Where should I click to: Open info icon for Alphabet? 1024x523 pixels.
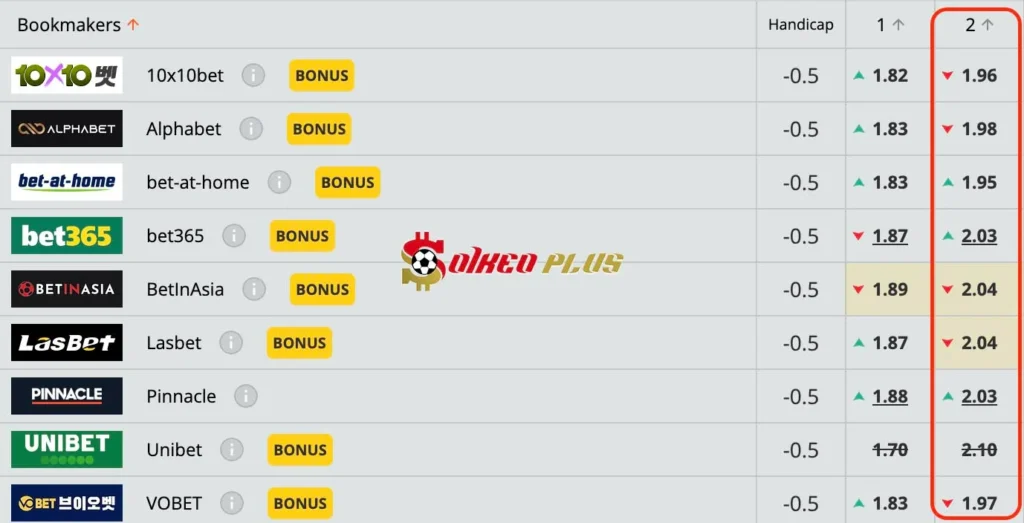point(251,129)
